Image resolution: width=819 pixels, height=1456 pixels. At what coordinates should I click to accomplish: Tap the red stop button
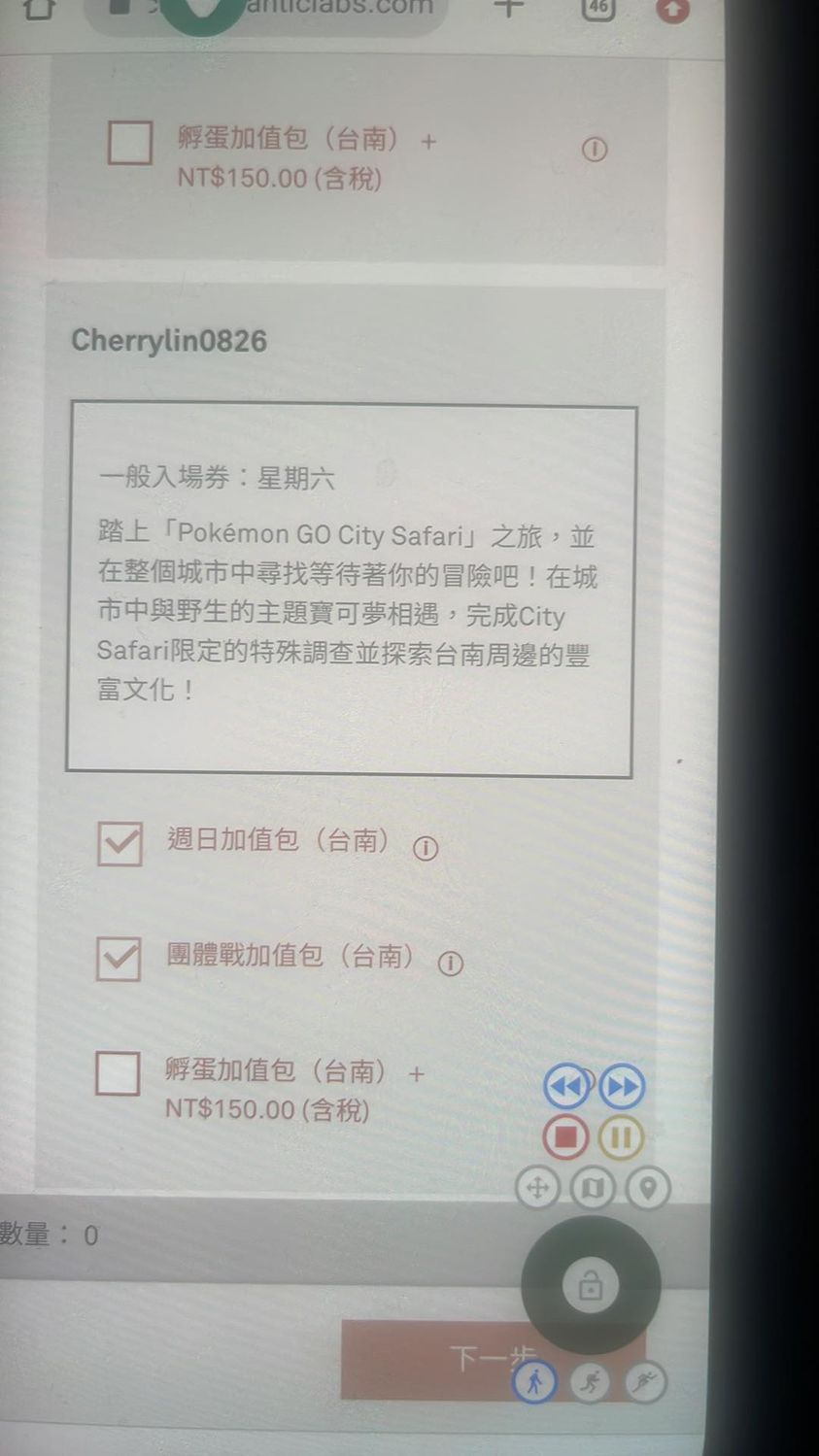click(x=565, y=1135)
